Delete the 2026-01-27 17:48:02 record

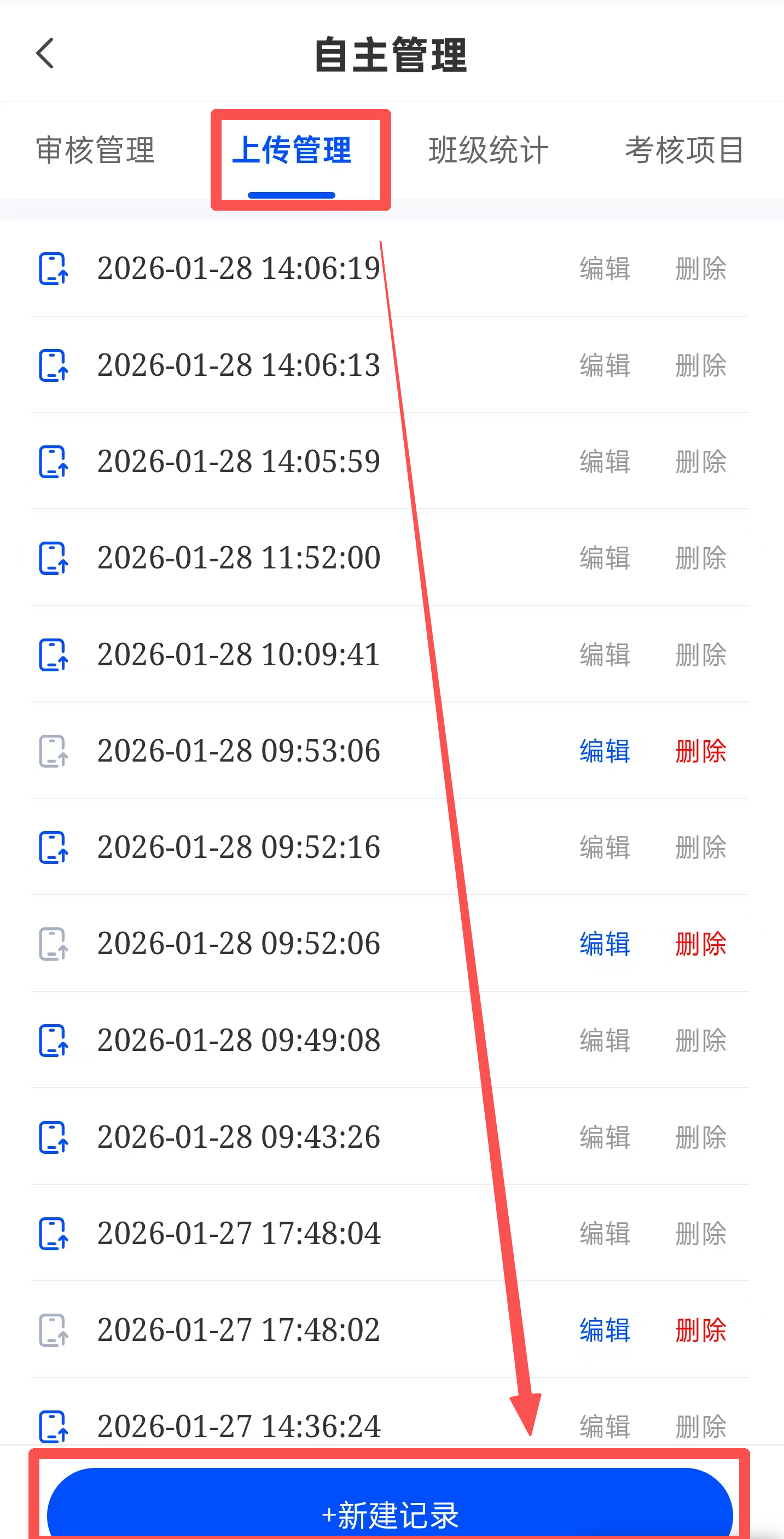pyautogui.click(x=700, y=1331)
